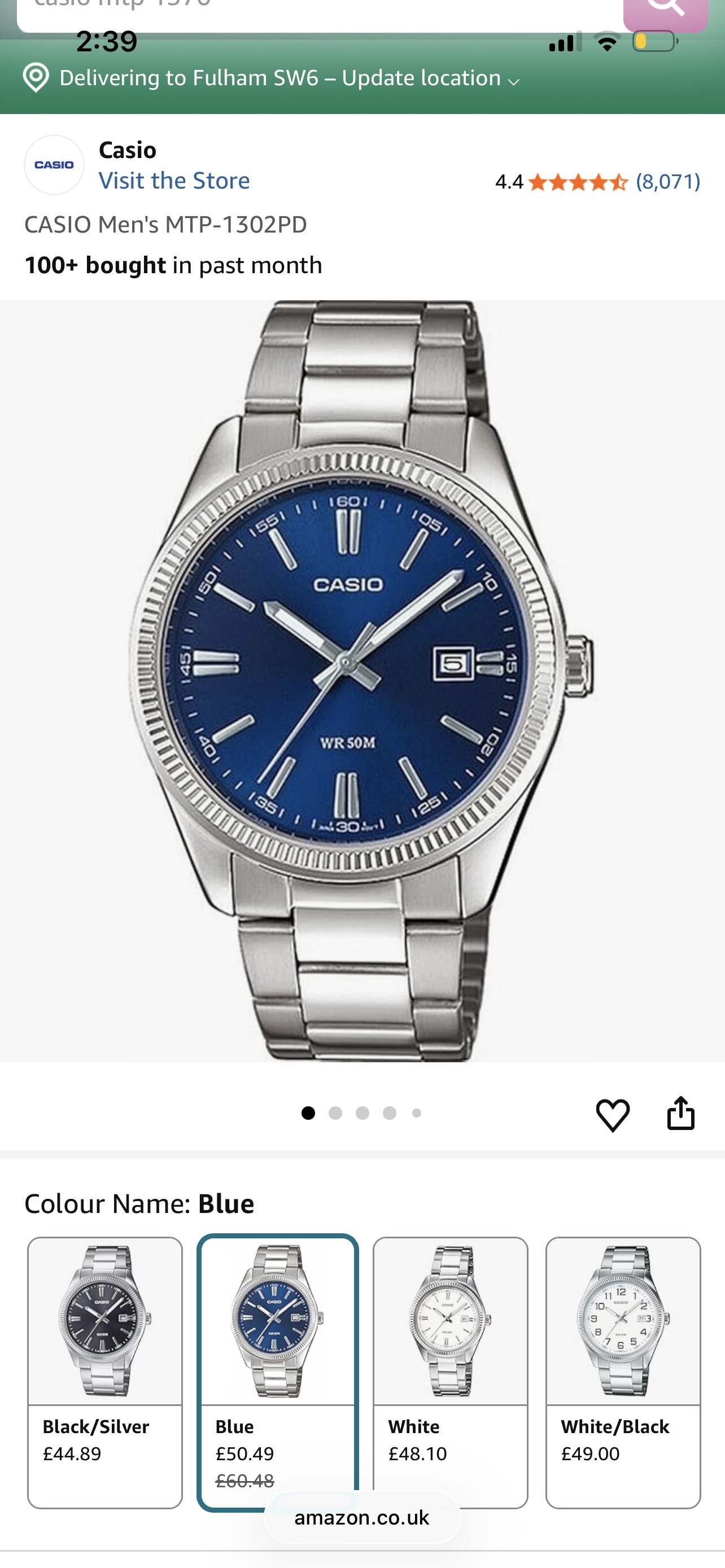Viewport: 725px width, 1568px height.
Task: Select the White/Black colour variant
Action: coord(623,1372)
